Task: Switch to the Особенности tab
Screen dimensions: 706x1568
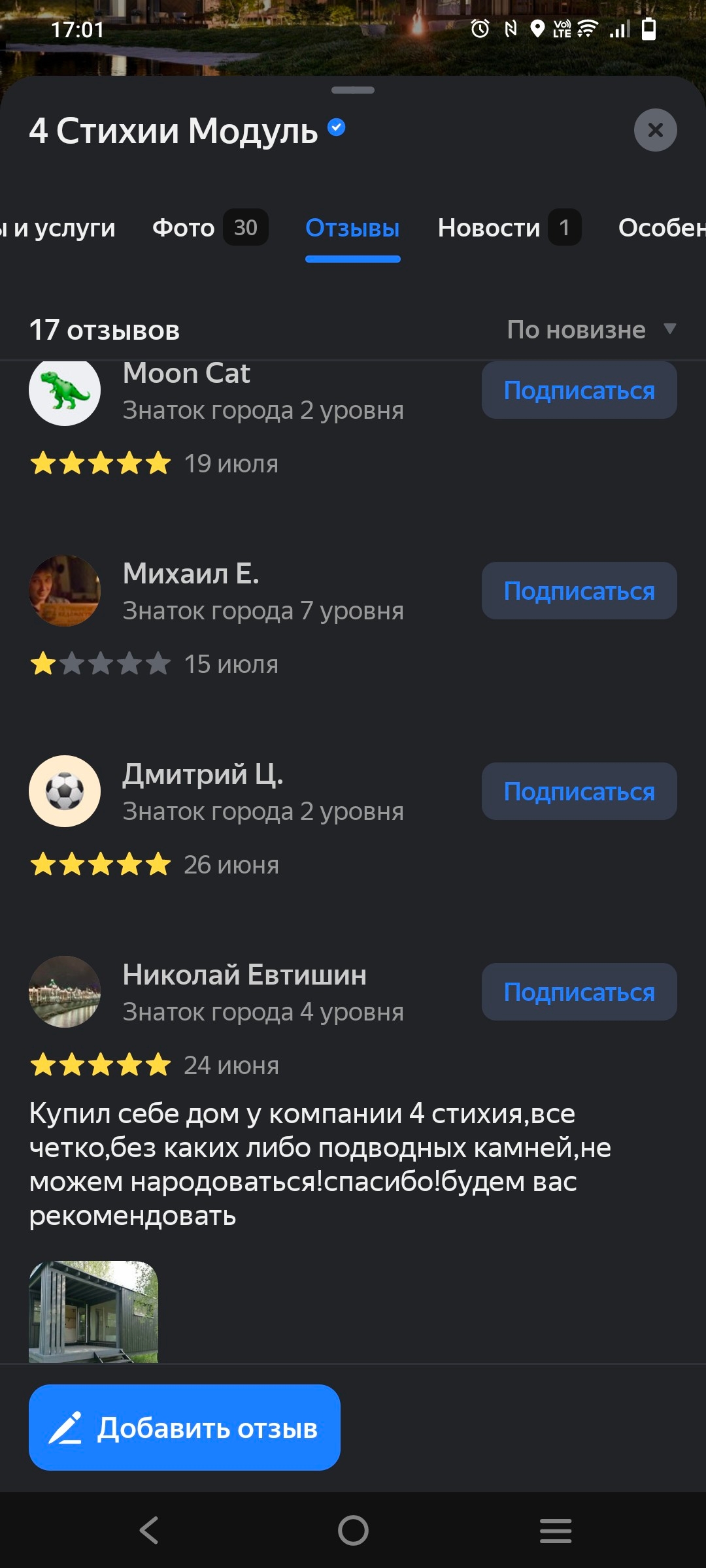Action: click(662, 228)
